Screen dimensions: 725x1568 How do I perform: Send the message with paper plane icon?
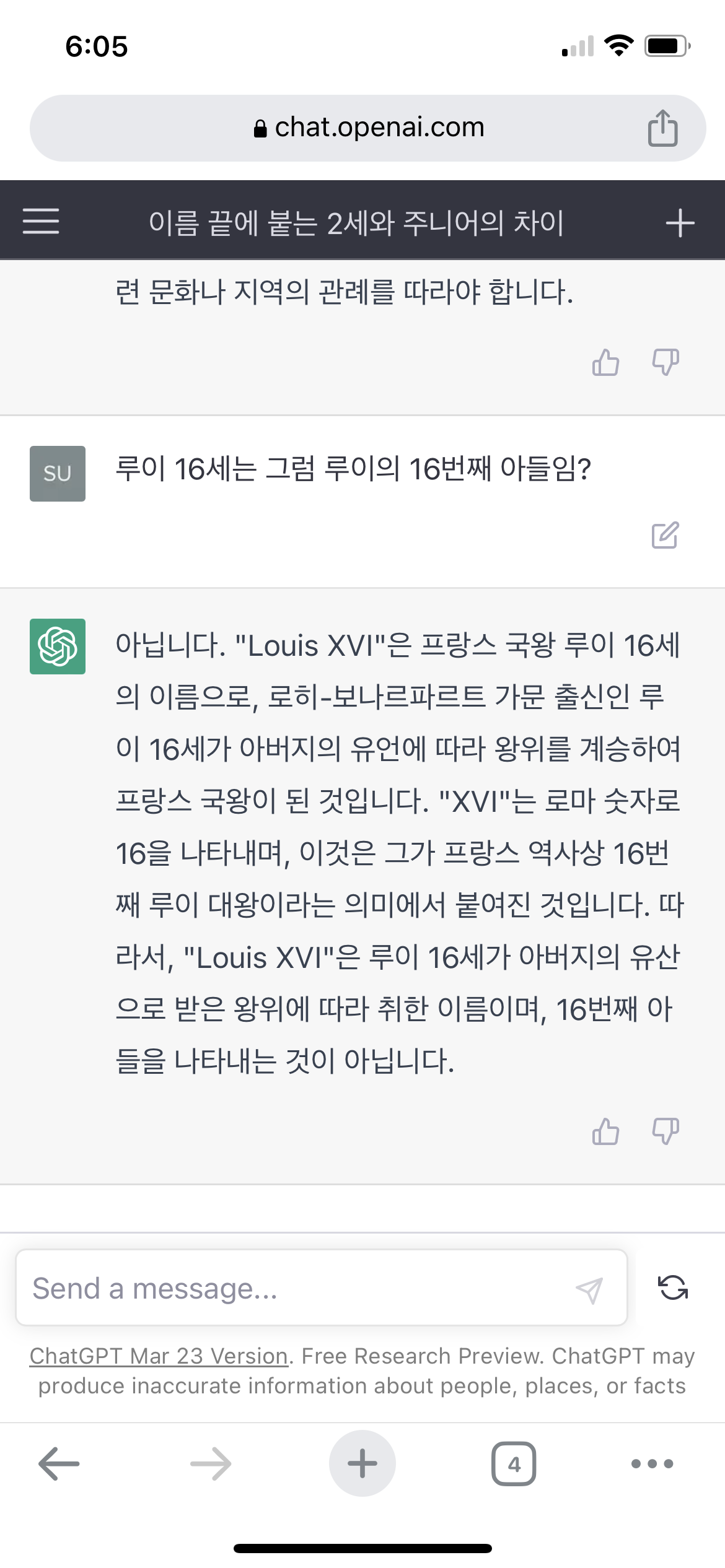pyautogui.click(x=589, y=1290)
